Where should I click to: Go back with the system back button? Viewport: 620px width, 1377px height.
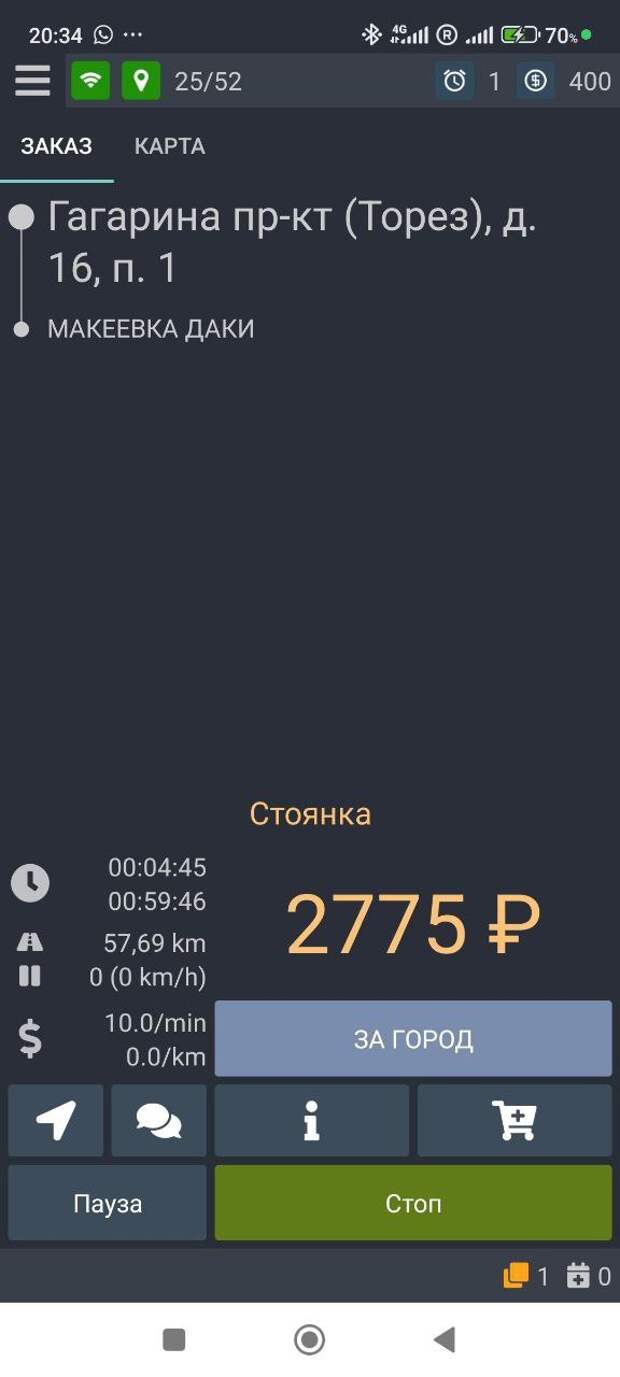(444, 1339)
